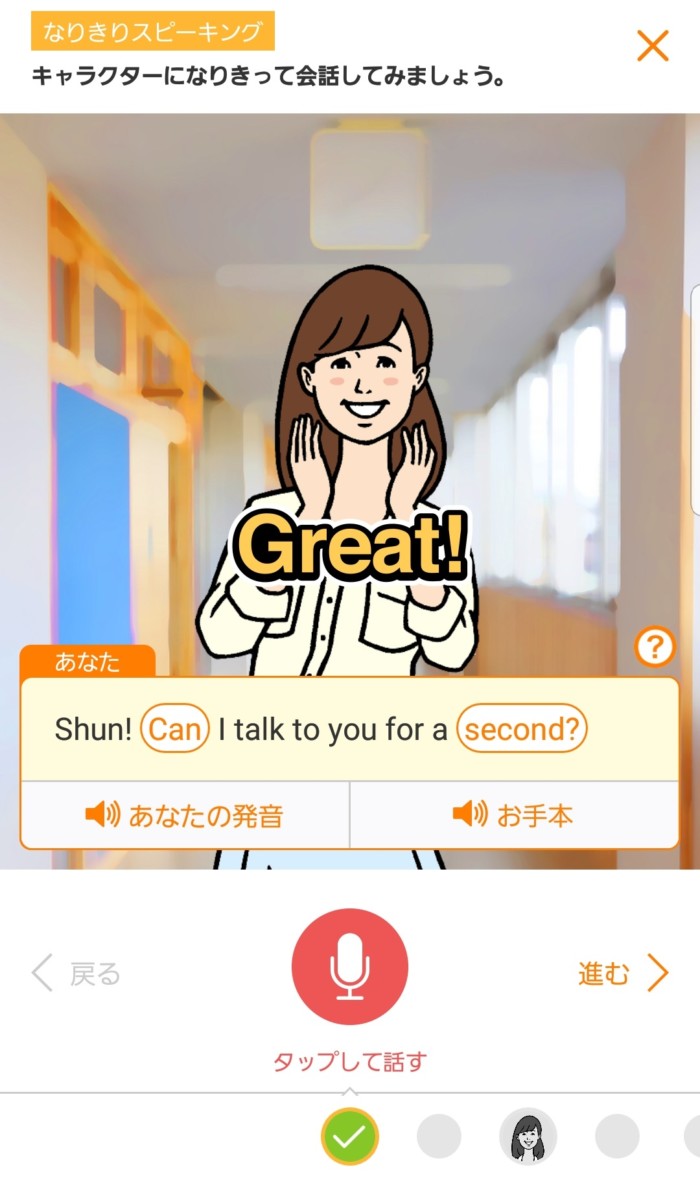Play back あなたの発音 recording
The image size is (700, 1189).
coord(185,815)
